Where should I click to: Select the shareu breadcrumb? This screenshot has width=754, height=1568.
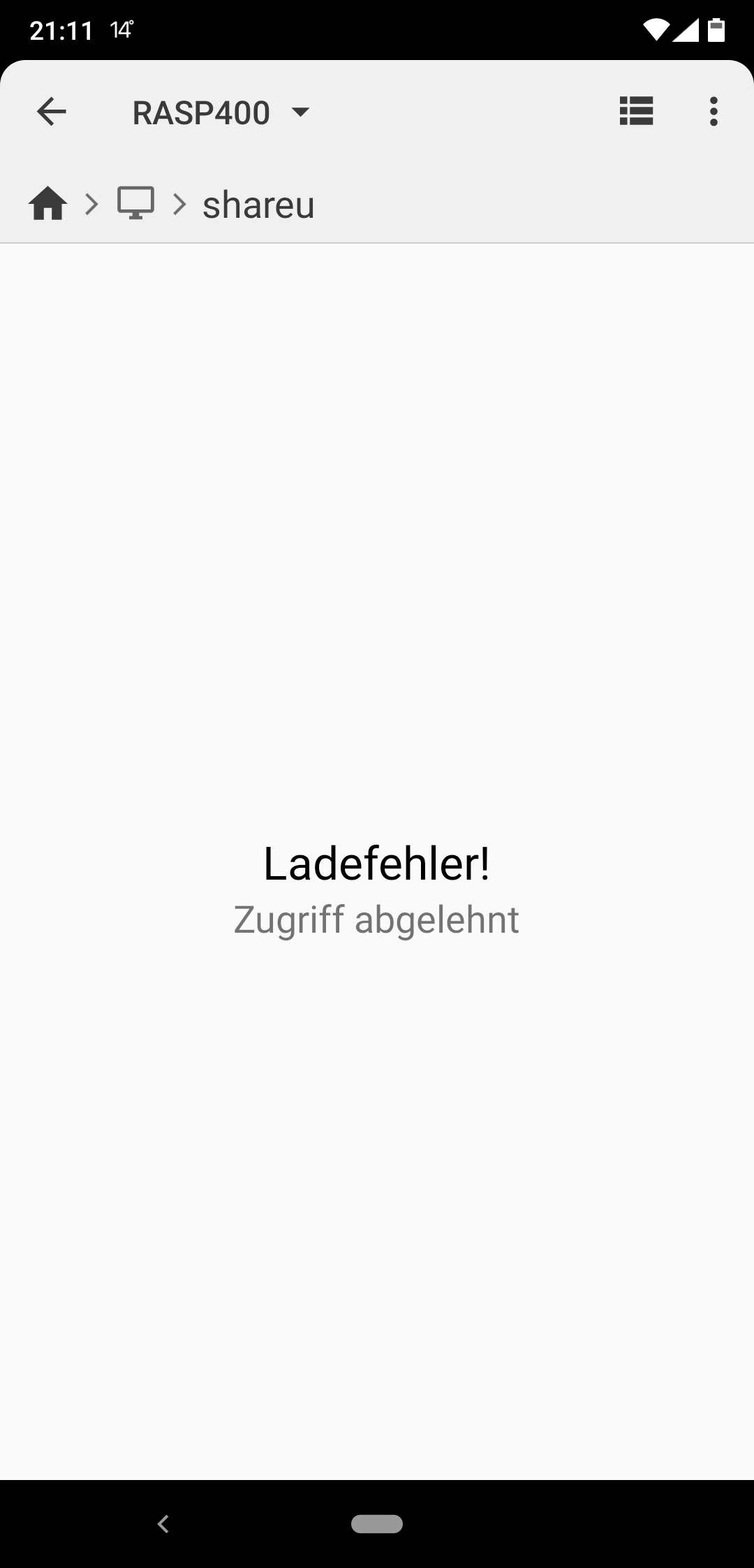(258, 205)
